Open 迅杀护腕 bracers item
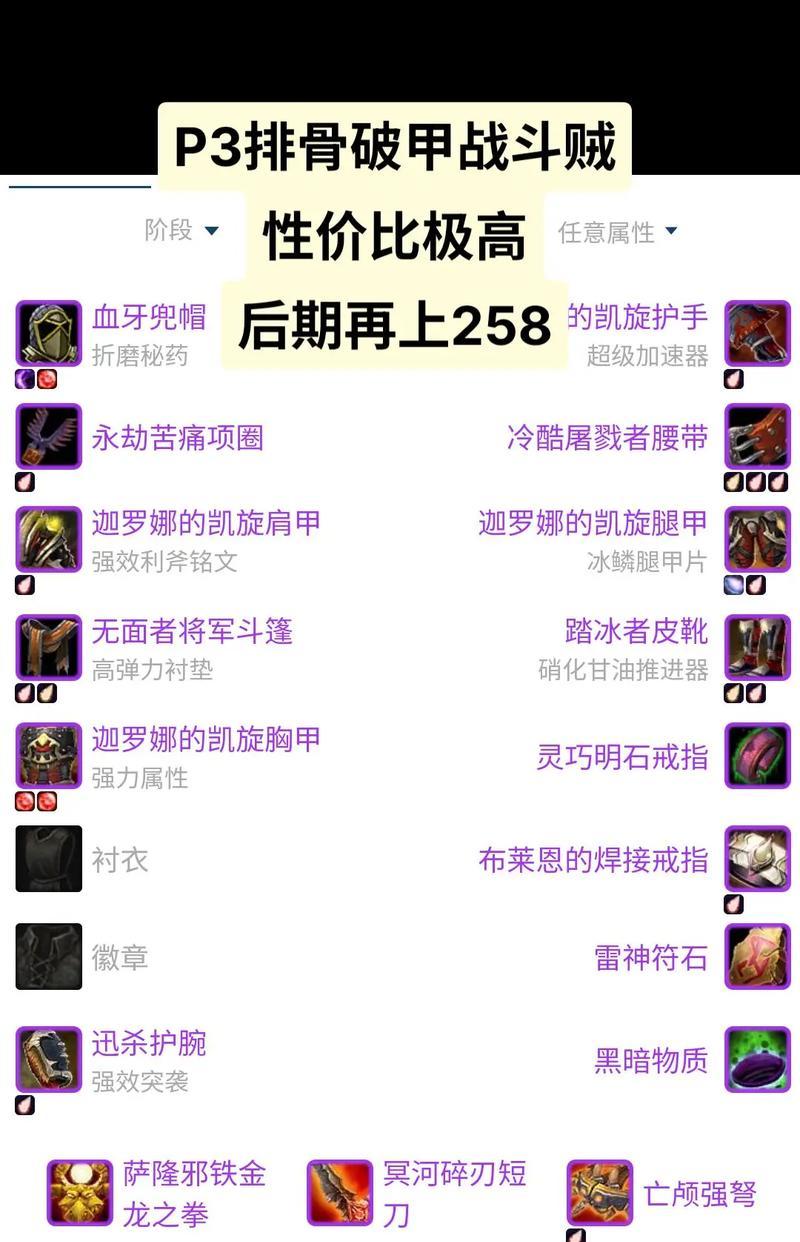Viewport: 800px width, 1242px height. coord(148,1043)
